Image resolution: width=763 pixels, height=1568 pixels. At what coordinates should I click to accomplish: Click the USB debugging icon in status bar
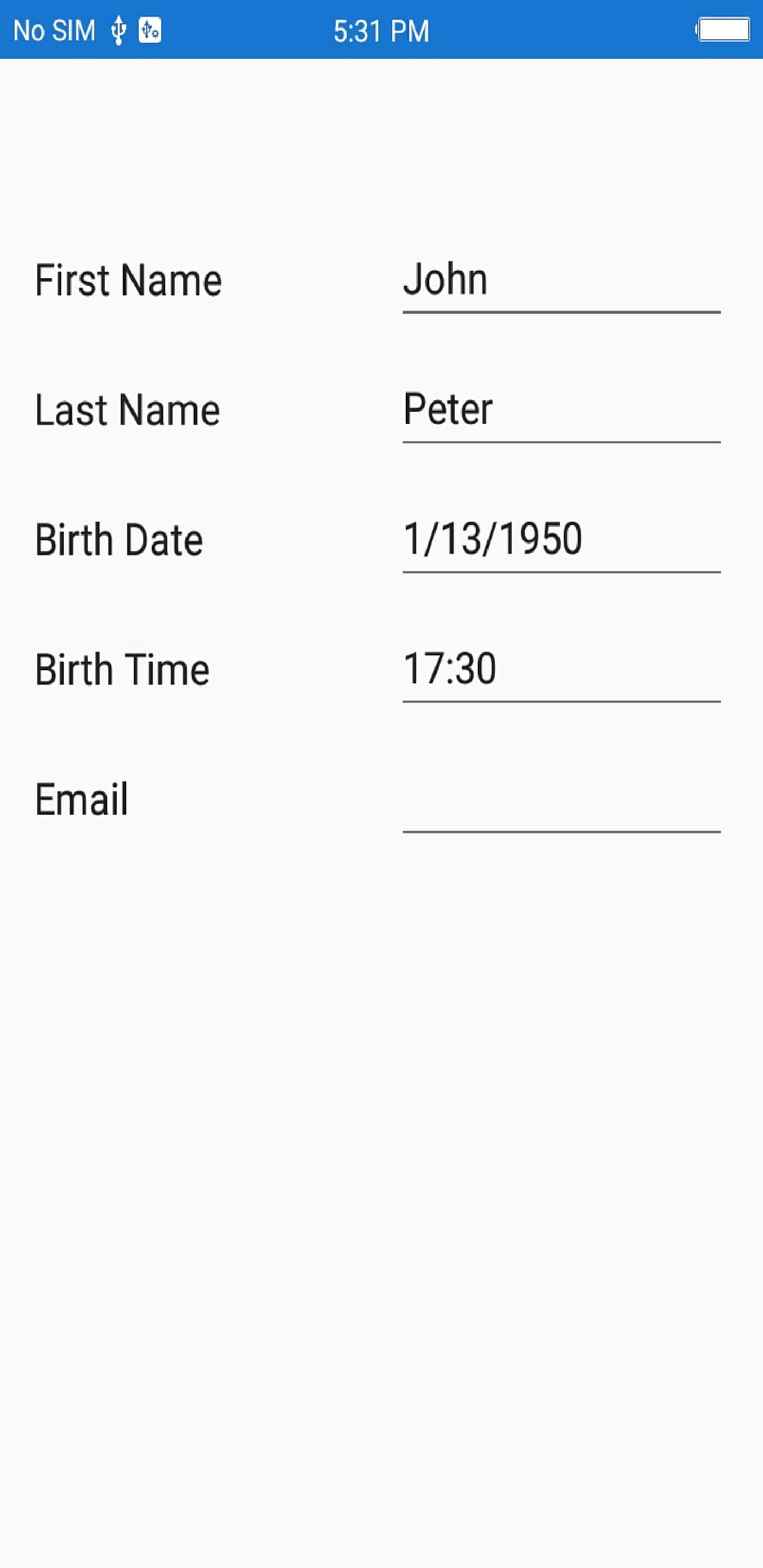pyautogui.click(x=150, y=29)
